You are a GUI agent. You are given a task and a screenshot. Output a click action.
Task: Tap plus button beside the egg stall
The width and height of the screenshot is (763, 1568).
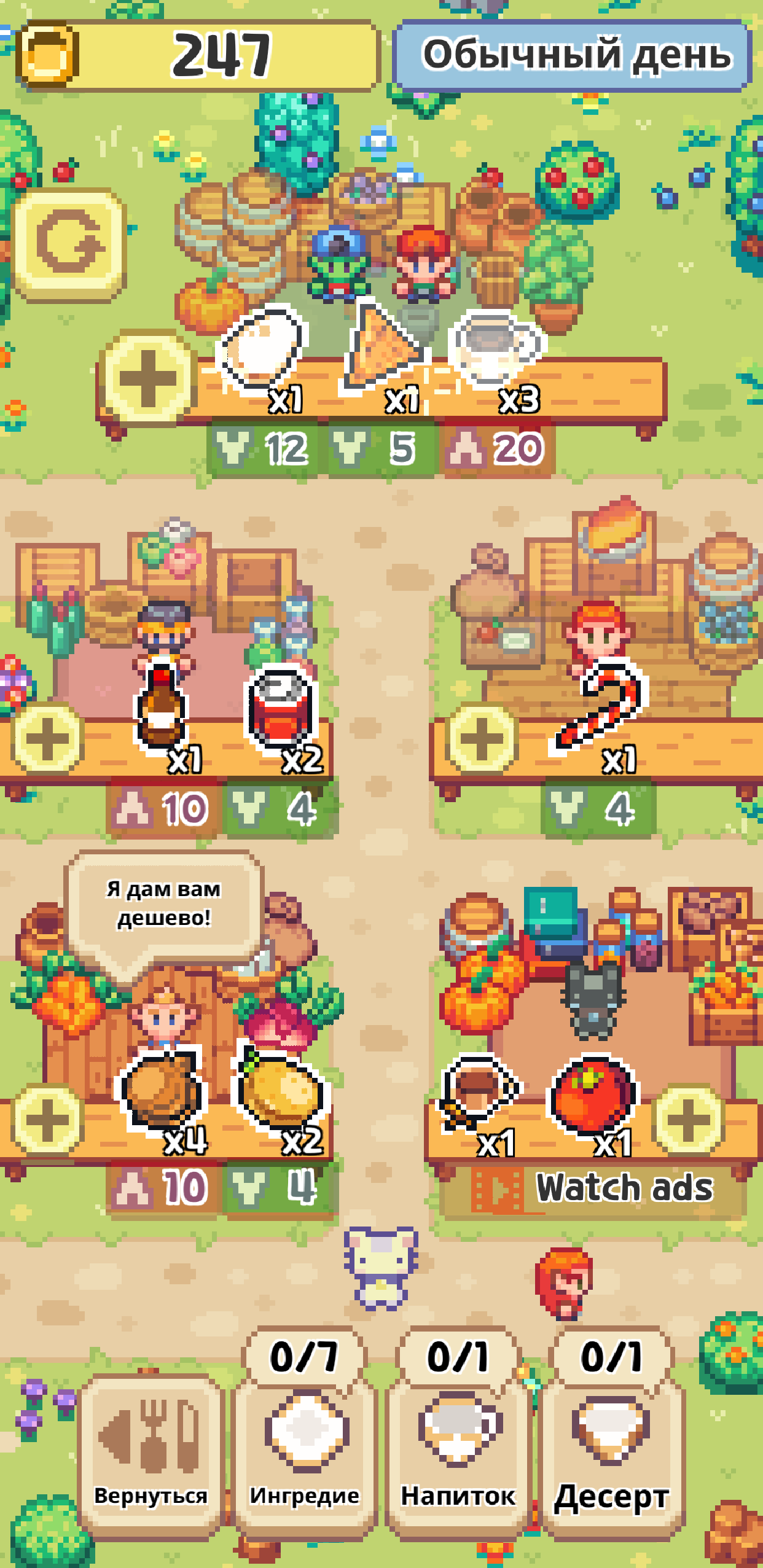pos(148,378)
